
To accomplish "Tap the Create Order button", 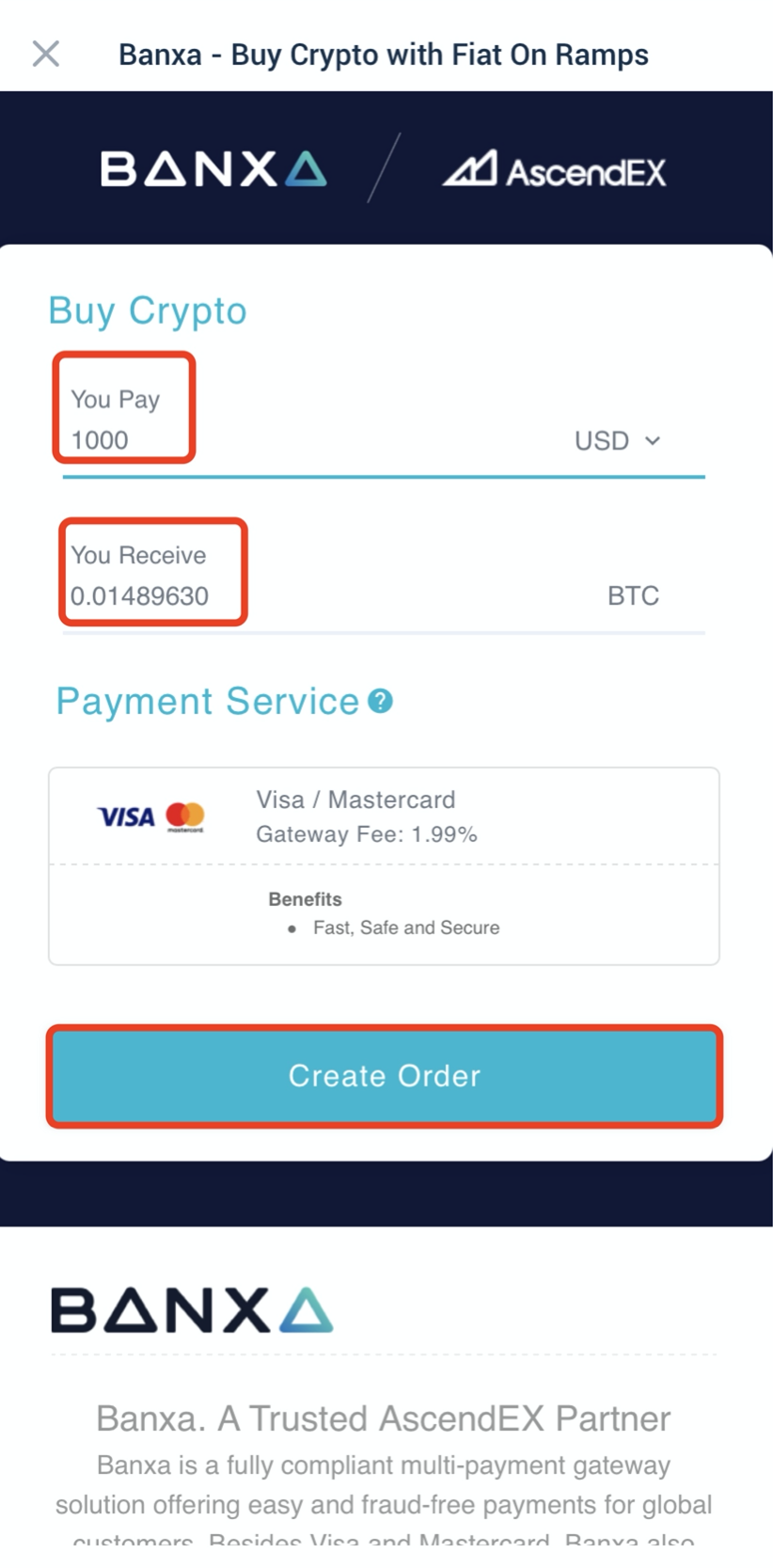I will [384, 1076].
